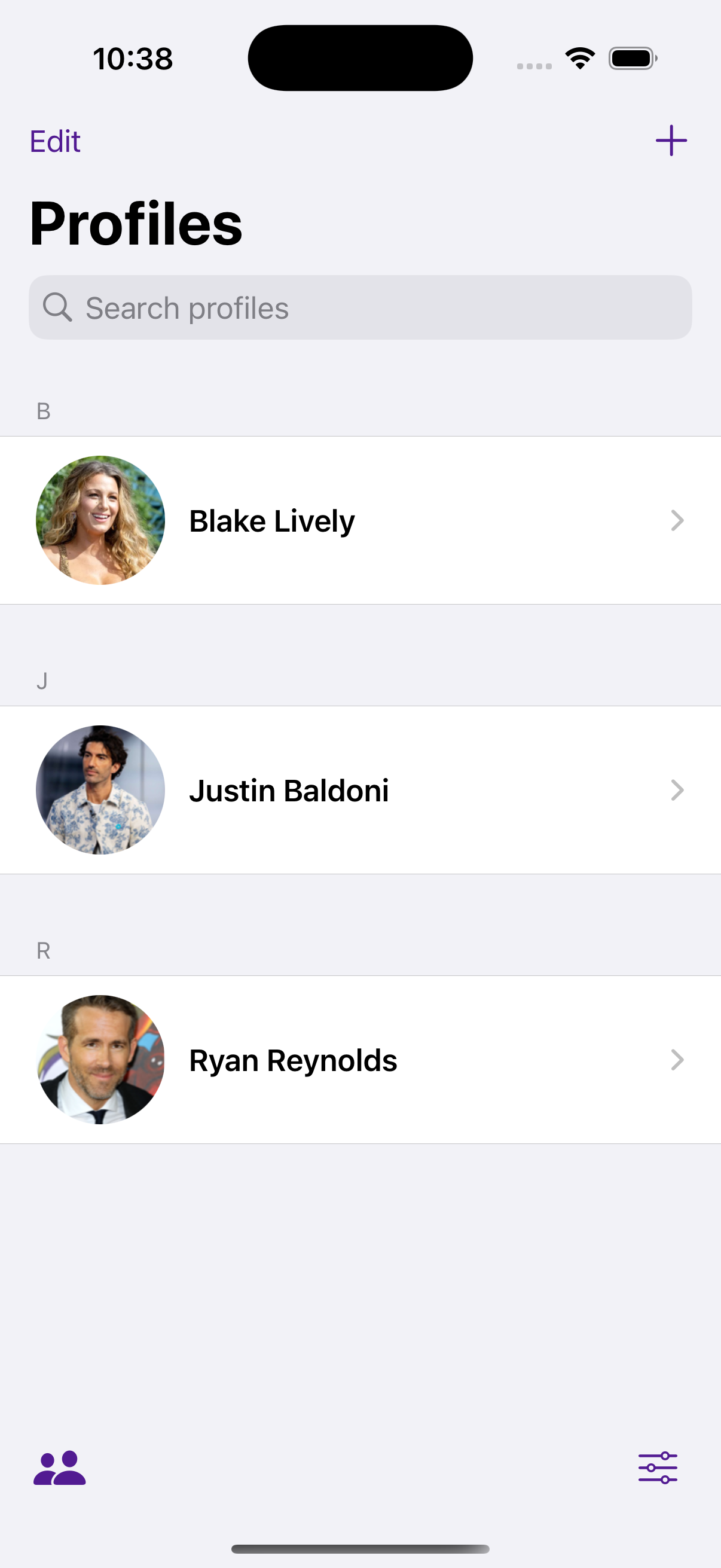Add a new profile with the plus icon
Viewport: 721px width, 1568px height.
(x=671, y=141)
